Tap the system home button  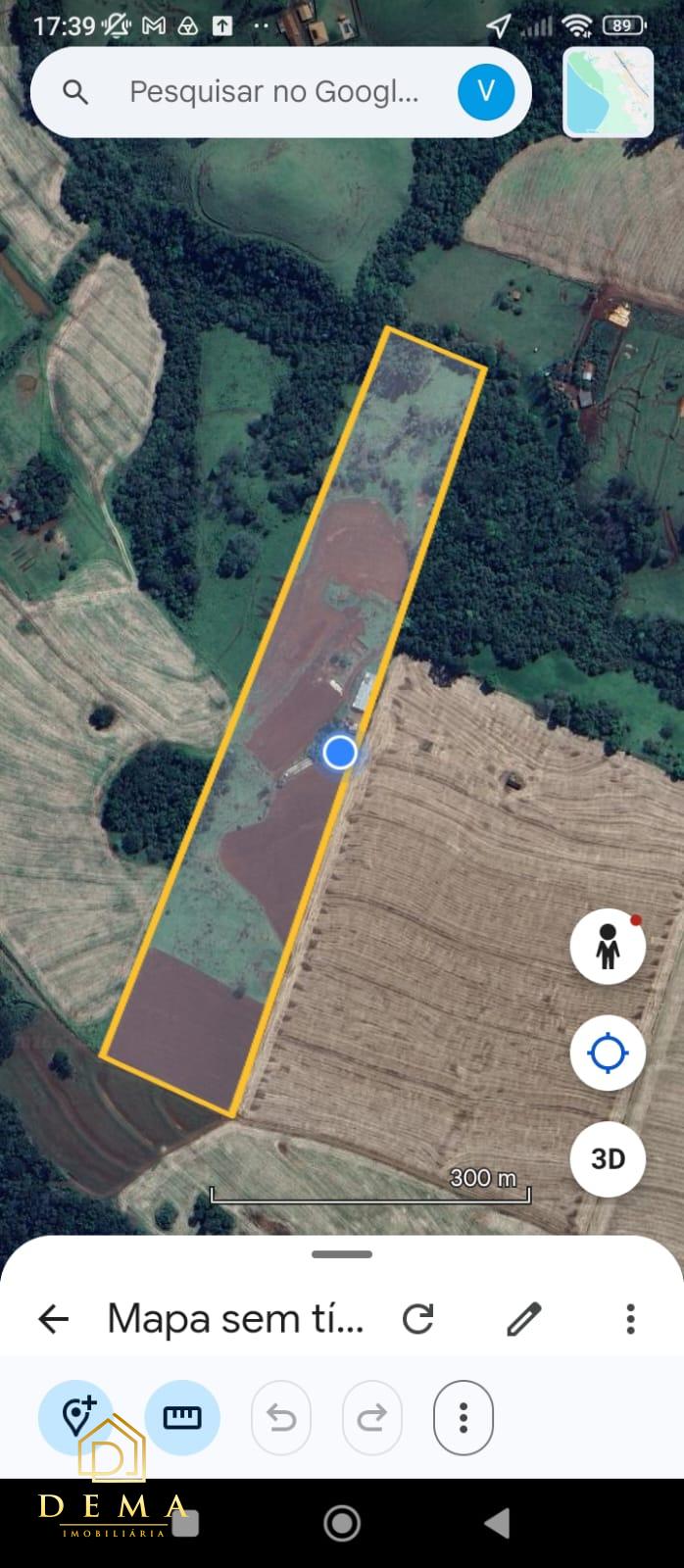[x=342, y=1523]
